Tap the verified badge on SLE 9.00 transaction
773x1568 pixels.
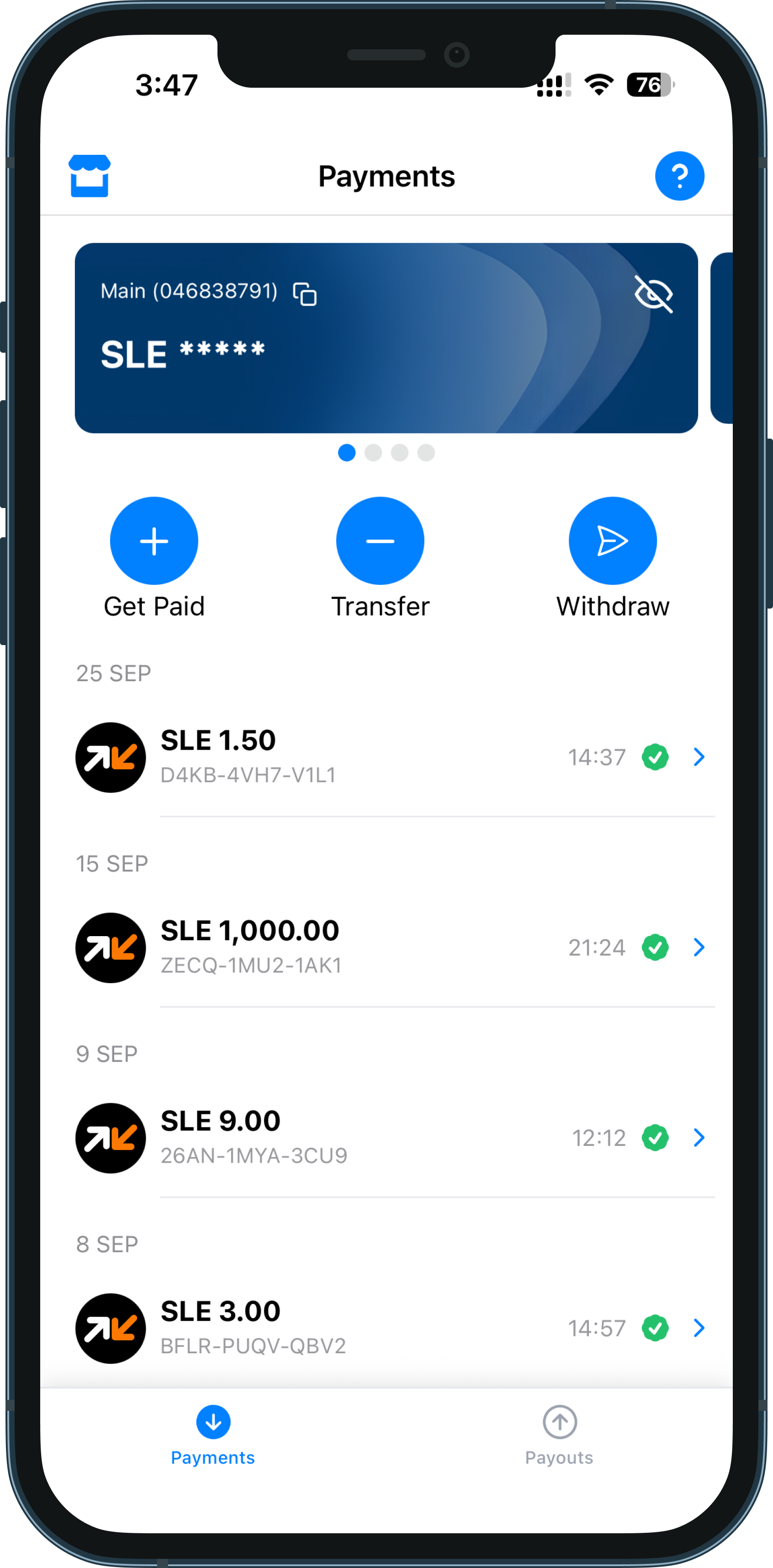pos(655,1138)
